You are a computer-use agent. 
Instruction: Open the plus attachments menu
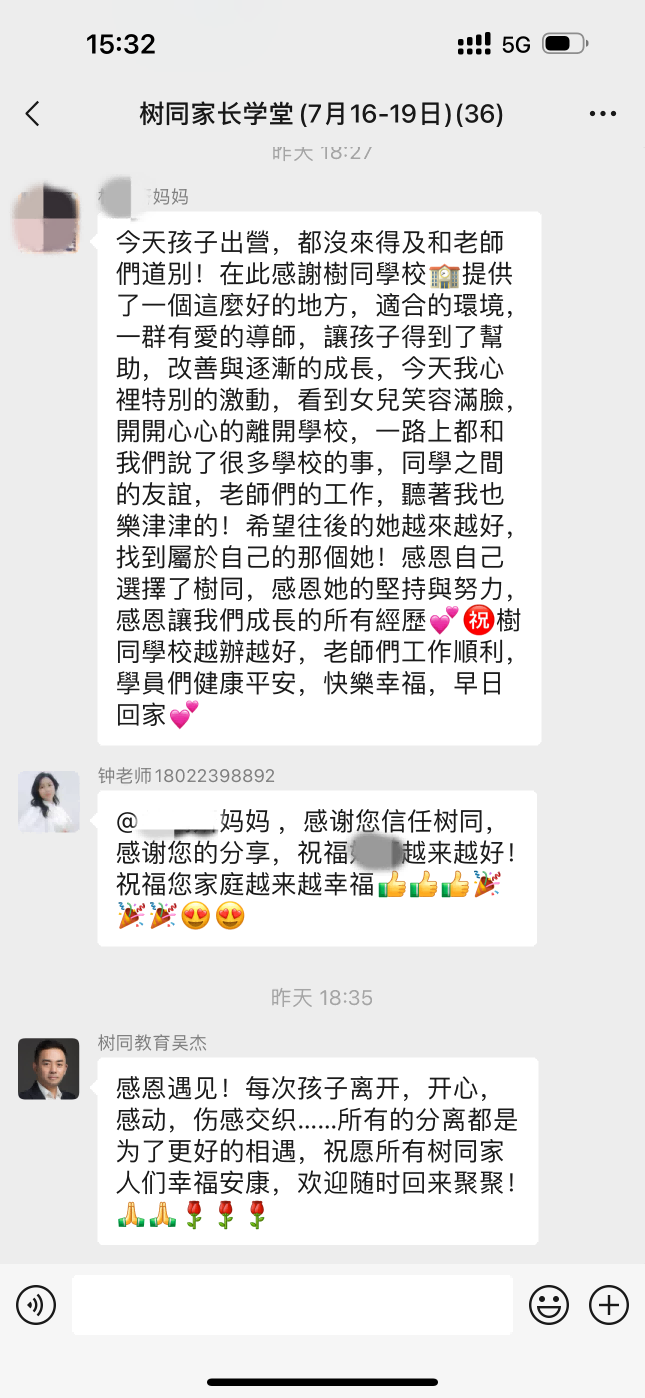(608, 1305)
